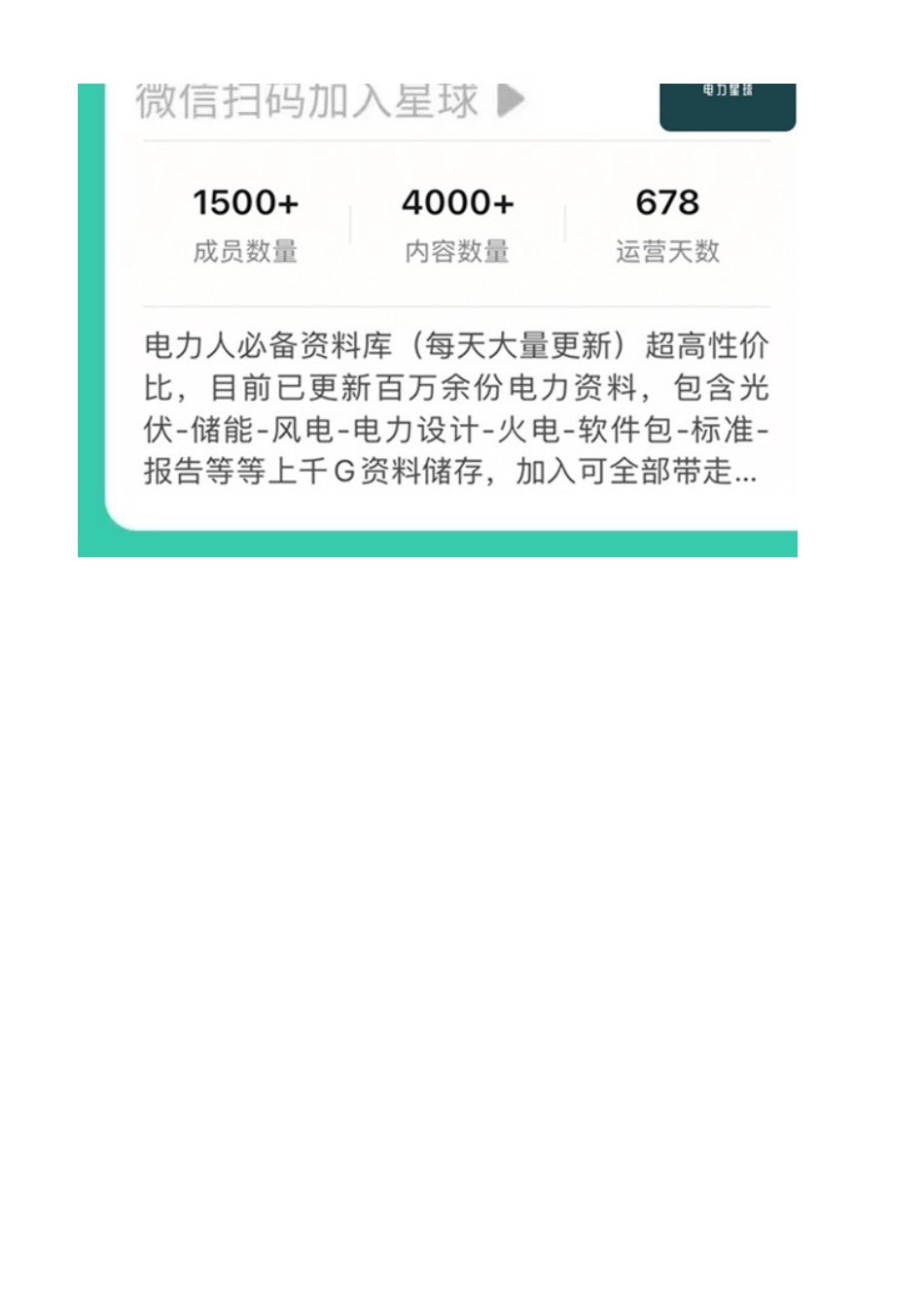Click the 678 operating days figure
The image size is (924, 1307).
[666, 203]
